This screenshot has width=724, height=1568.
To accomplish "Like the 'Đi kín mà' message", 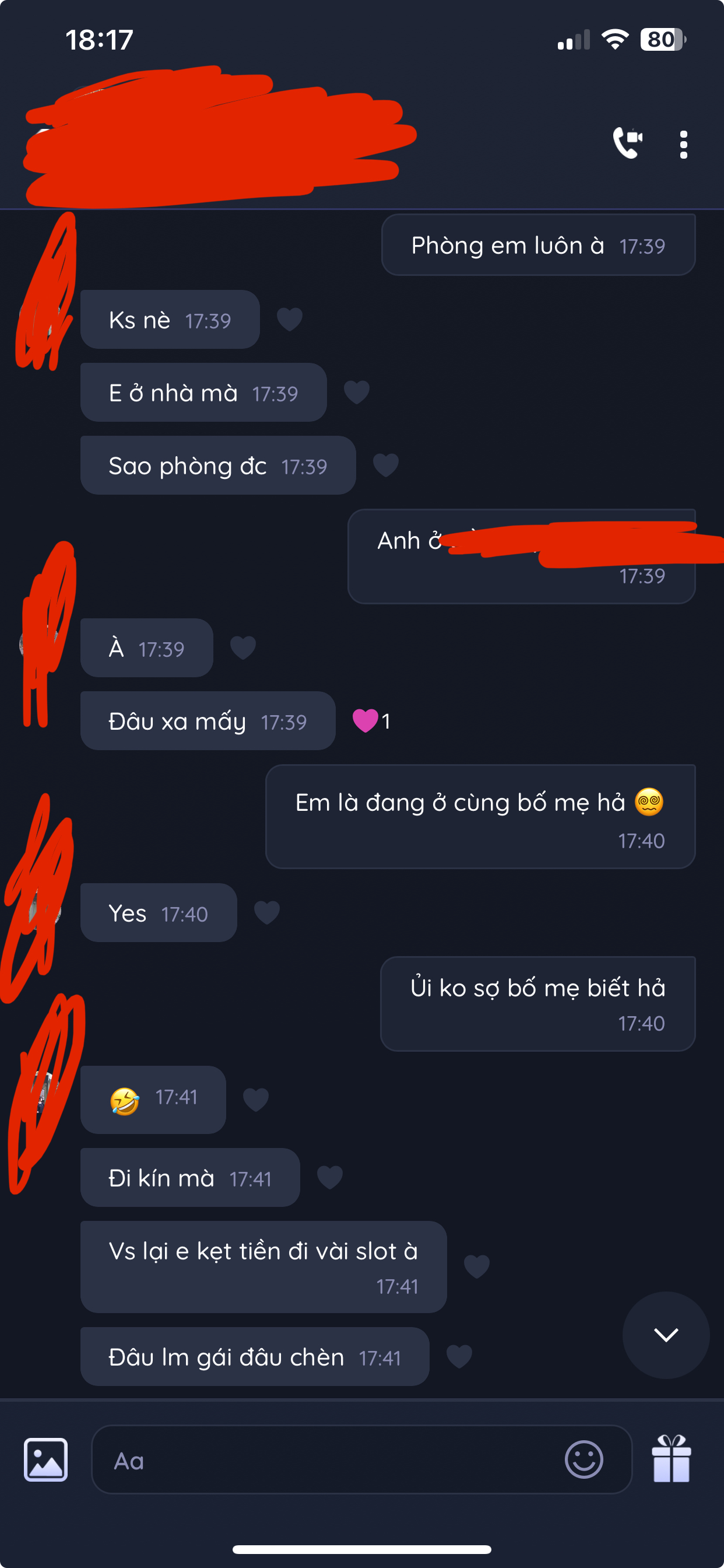I will pos(330,1177).
